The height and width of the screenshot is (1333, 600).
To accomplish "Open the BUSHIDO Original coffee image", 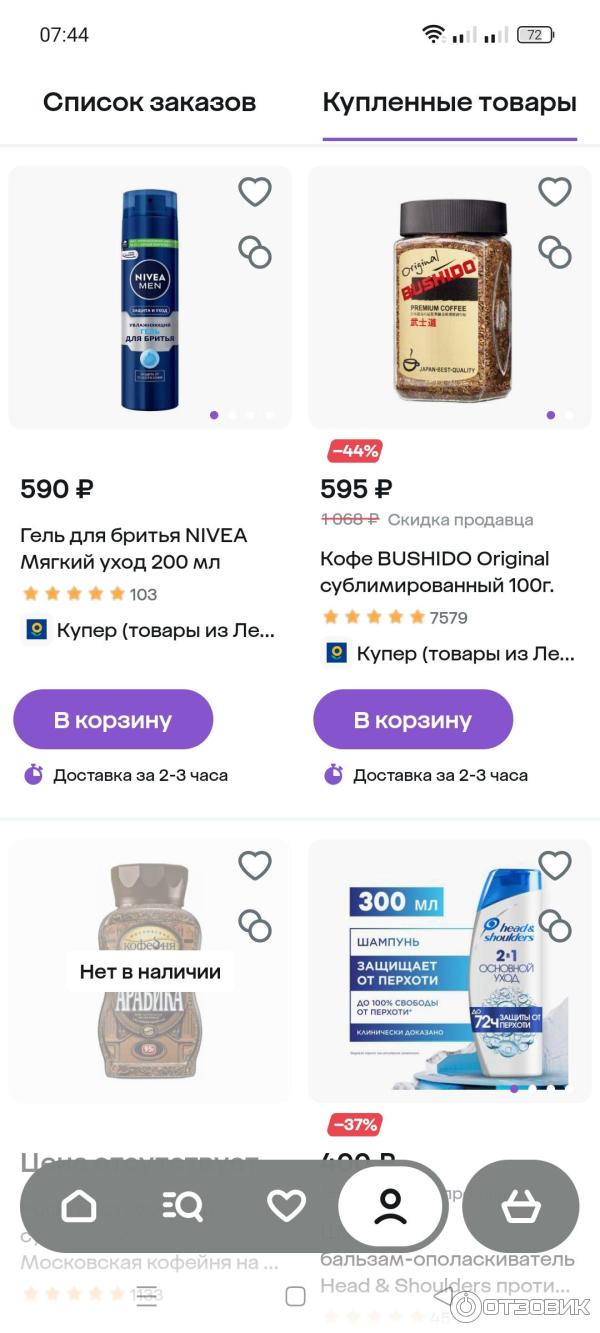I will [x=450, y=300].
